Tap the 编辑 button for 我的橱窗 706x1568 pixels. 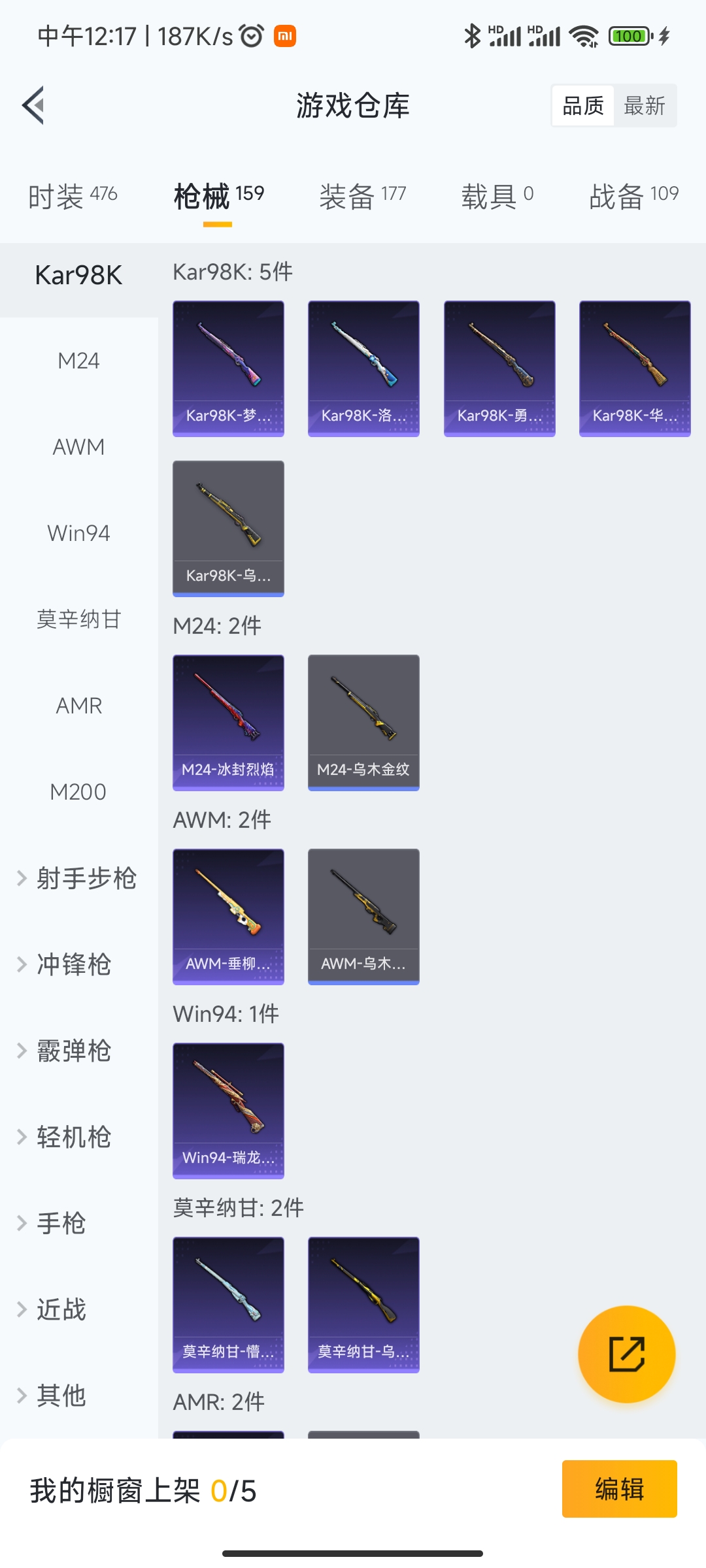pos(619,1489)
